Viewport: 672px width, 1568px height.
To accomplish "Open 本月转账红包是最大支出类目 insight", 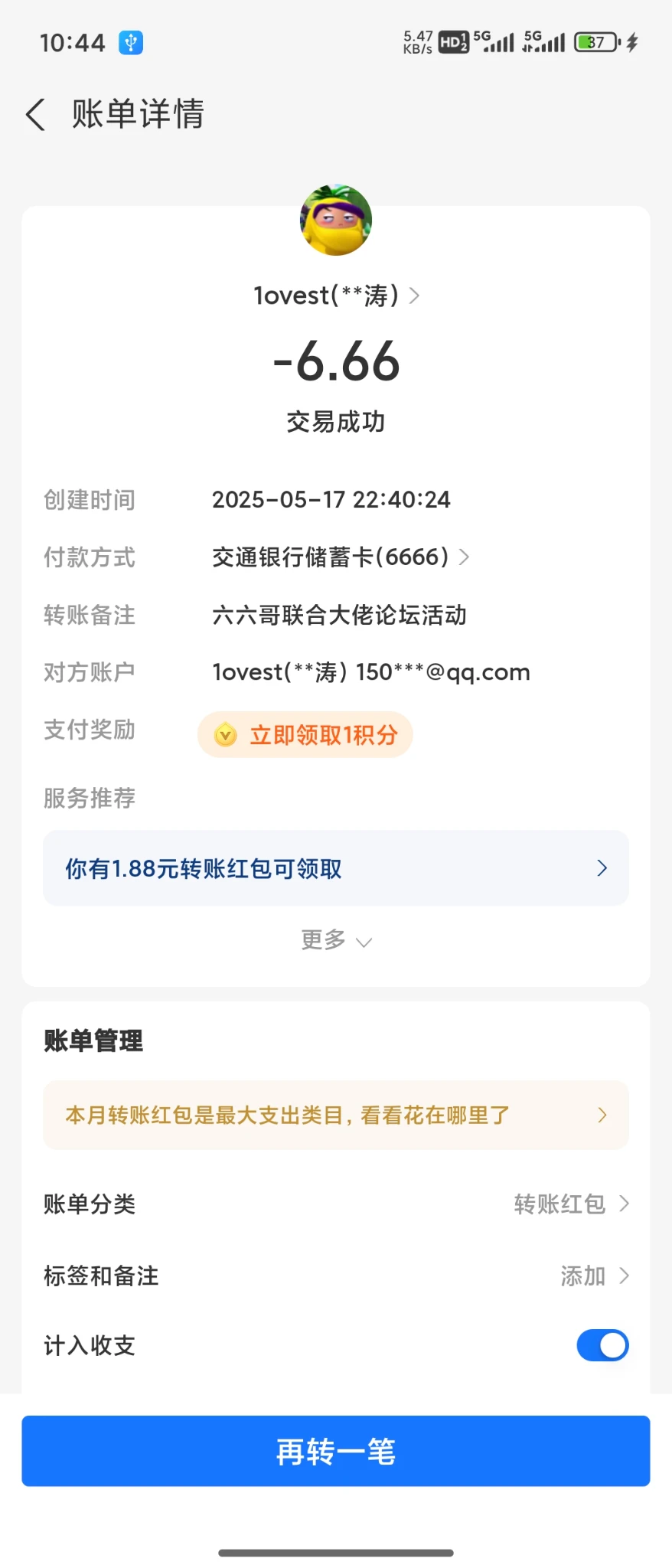I will click(335, 1116).
